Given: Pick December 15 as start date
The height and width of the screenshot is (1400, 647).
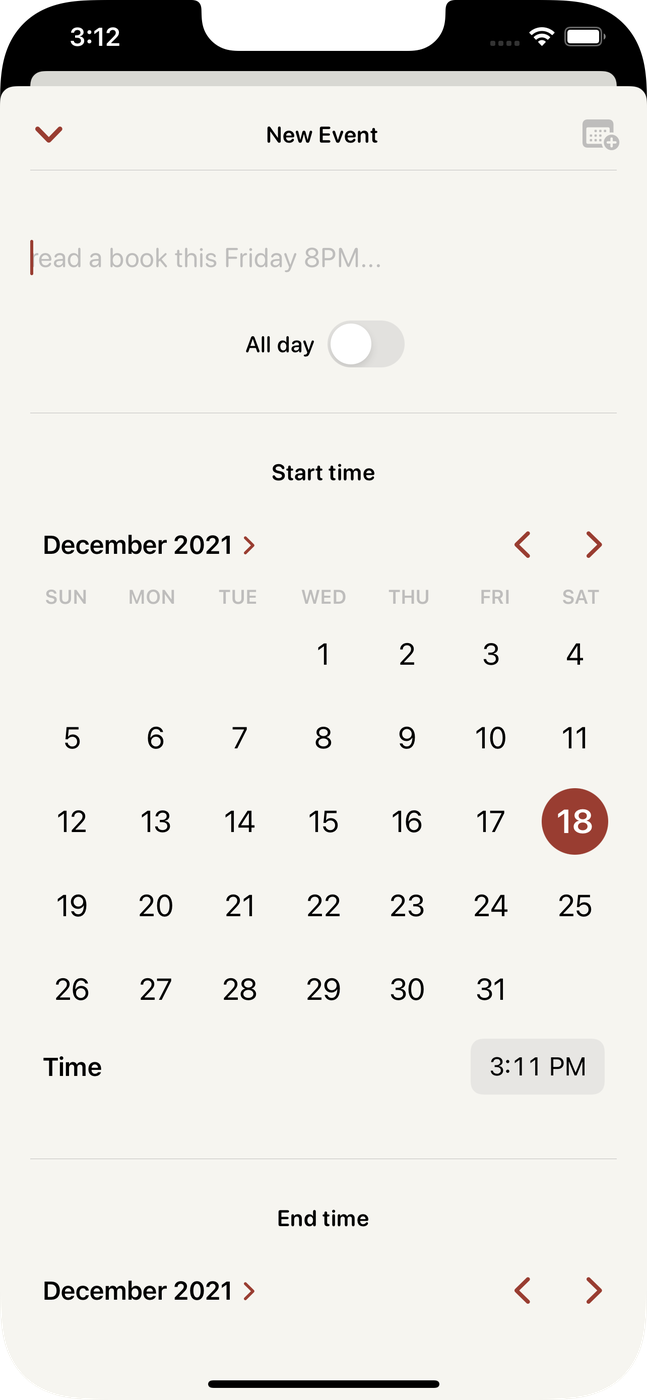Looking at the screenshot, I should (323, 822).
